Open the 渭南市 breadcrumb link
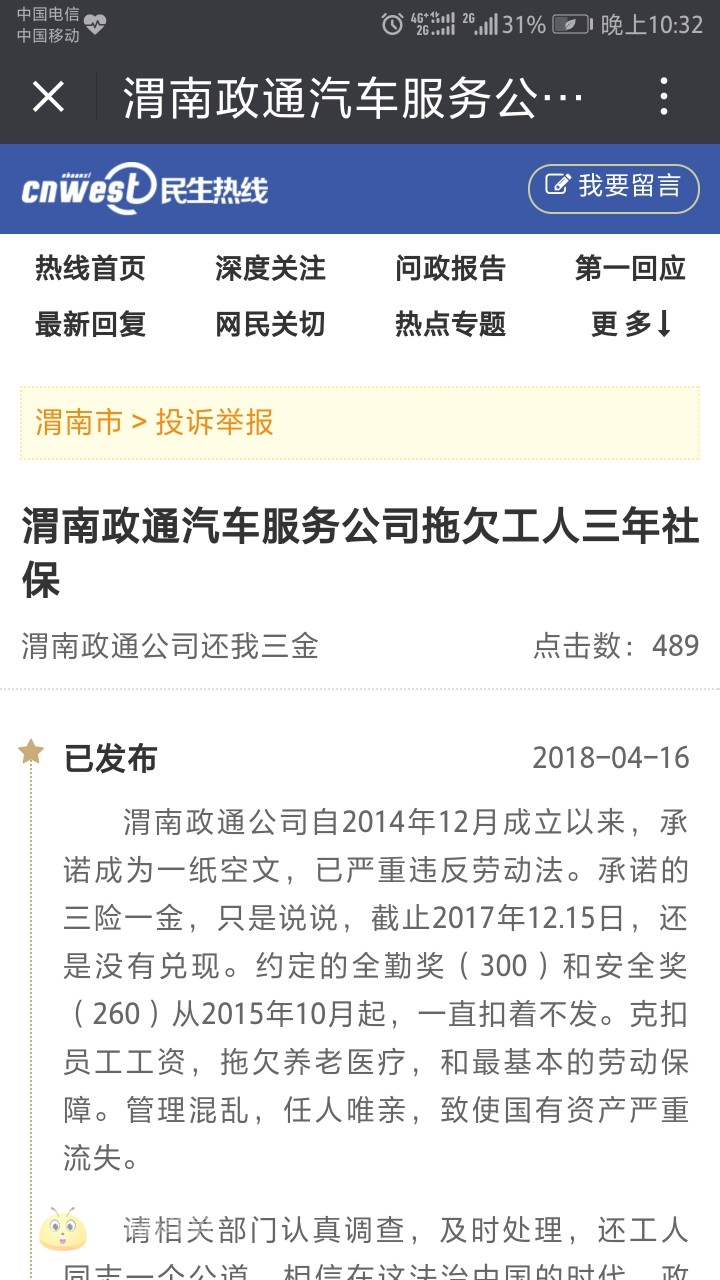Viewport: 720px width, 1280px height. coord(78,422)
